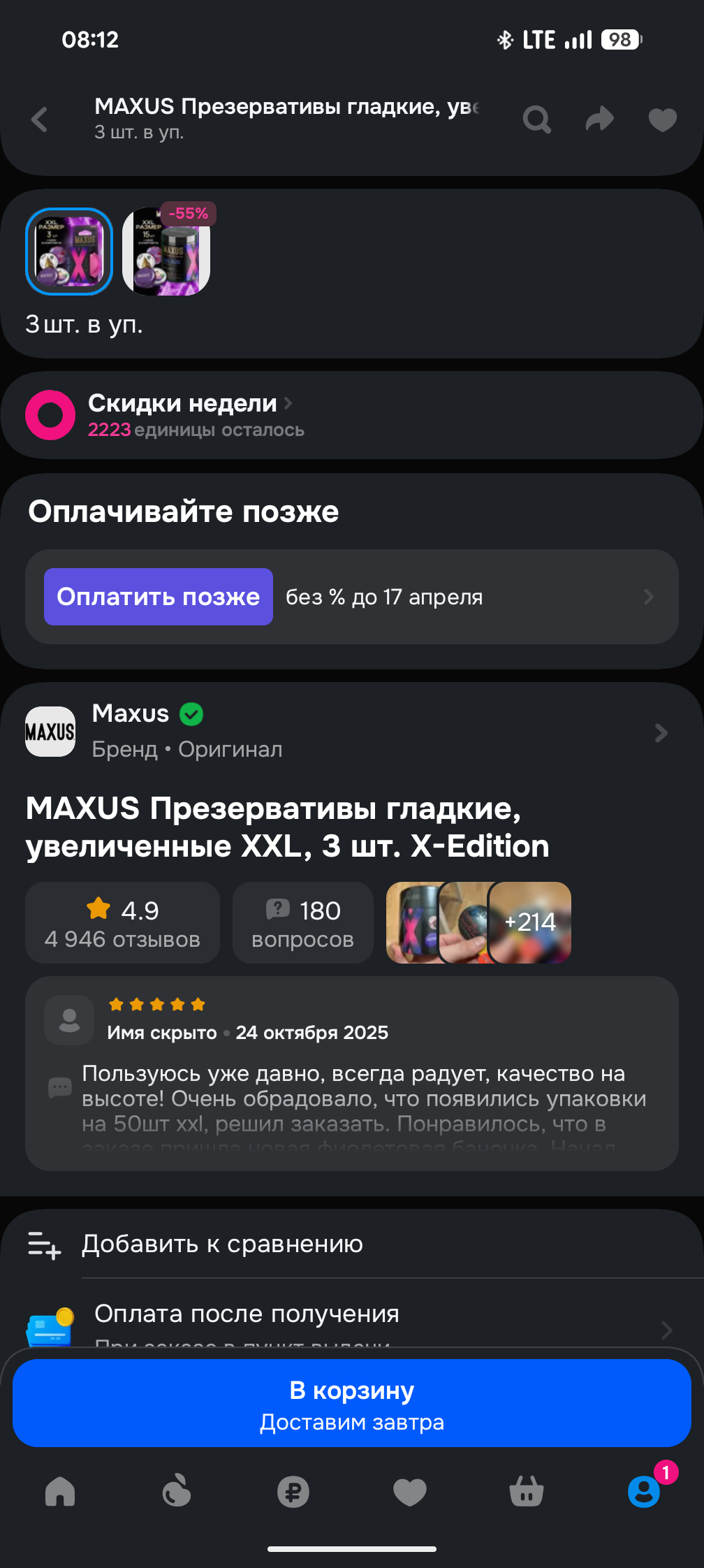Switch to the home tab
This screenshot has height=1568, width=704.
(x=60, y=1492)
